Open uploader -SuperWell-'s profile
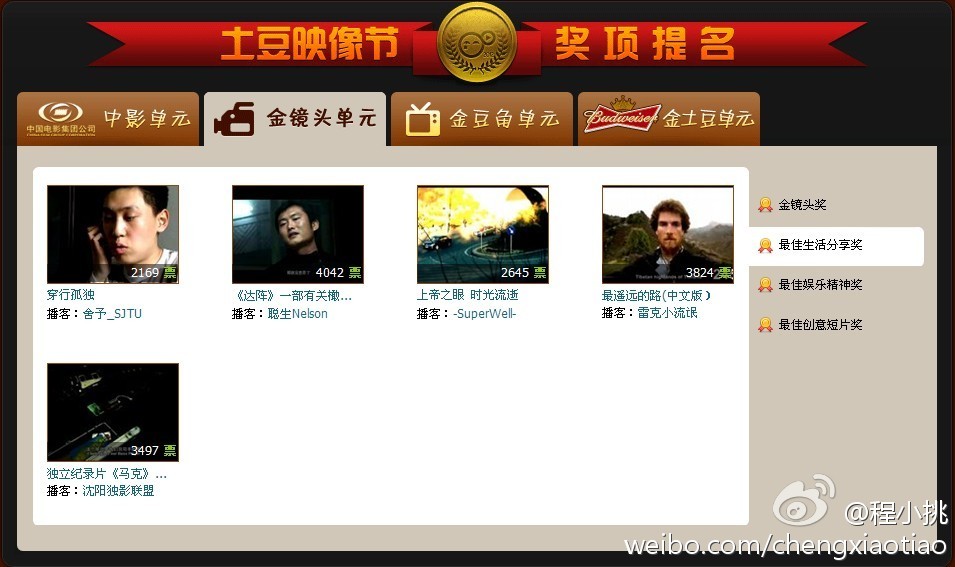 click(484, 314)
